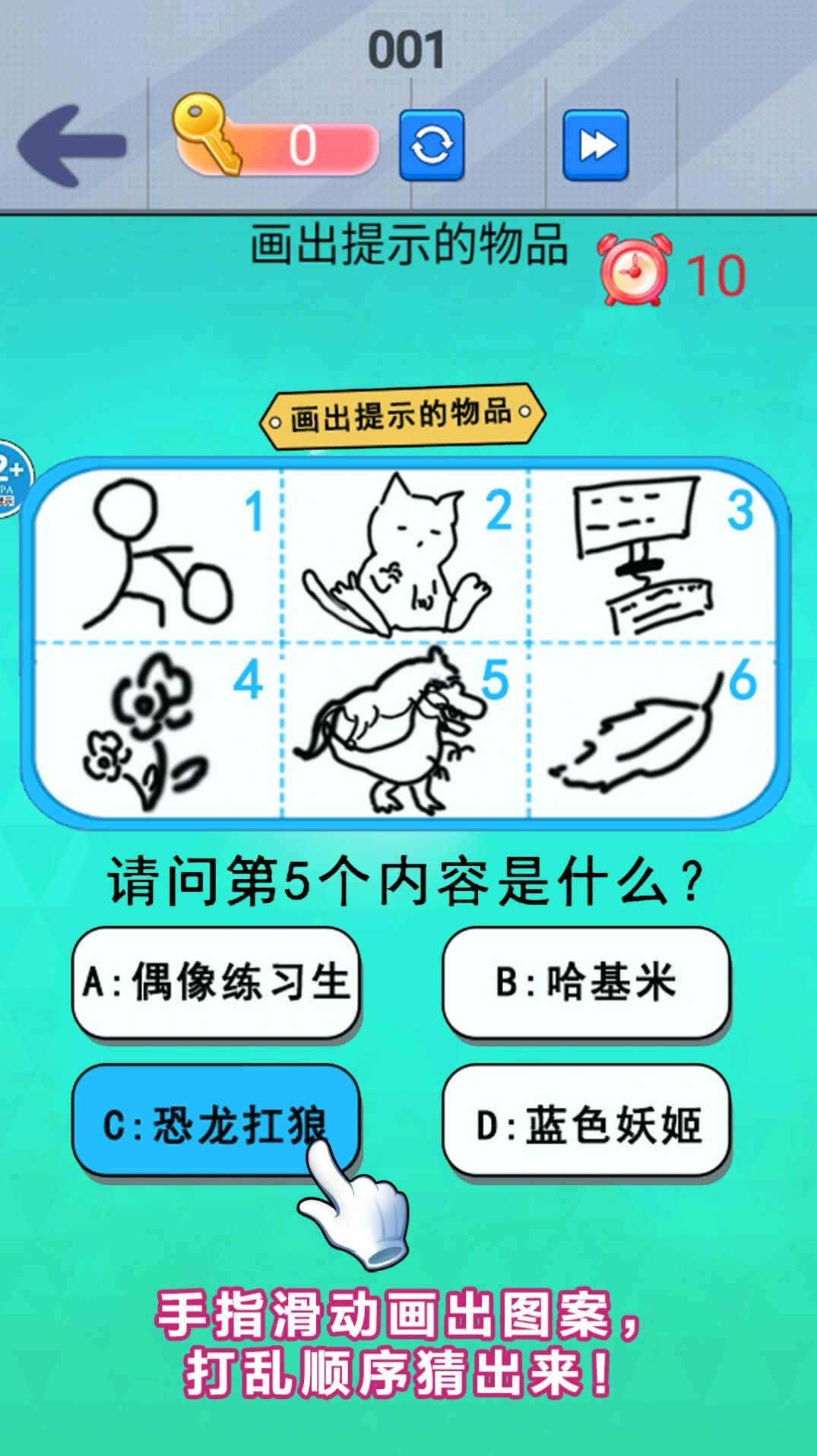Tap the blue refresh button

tap(432, 145)
